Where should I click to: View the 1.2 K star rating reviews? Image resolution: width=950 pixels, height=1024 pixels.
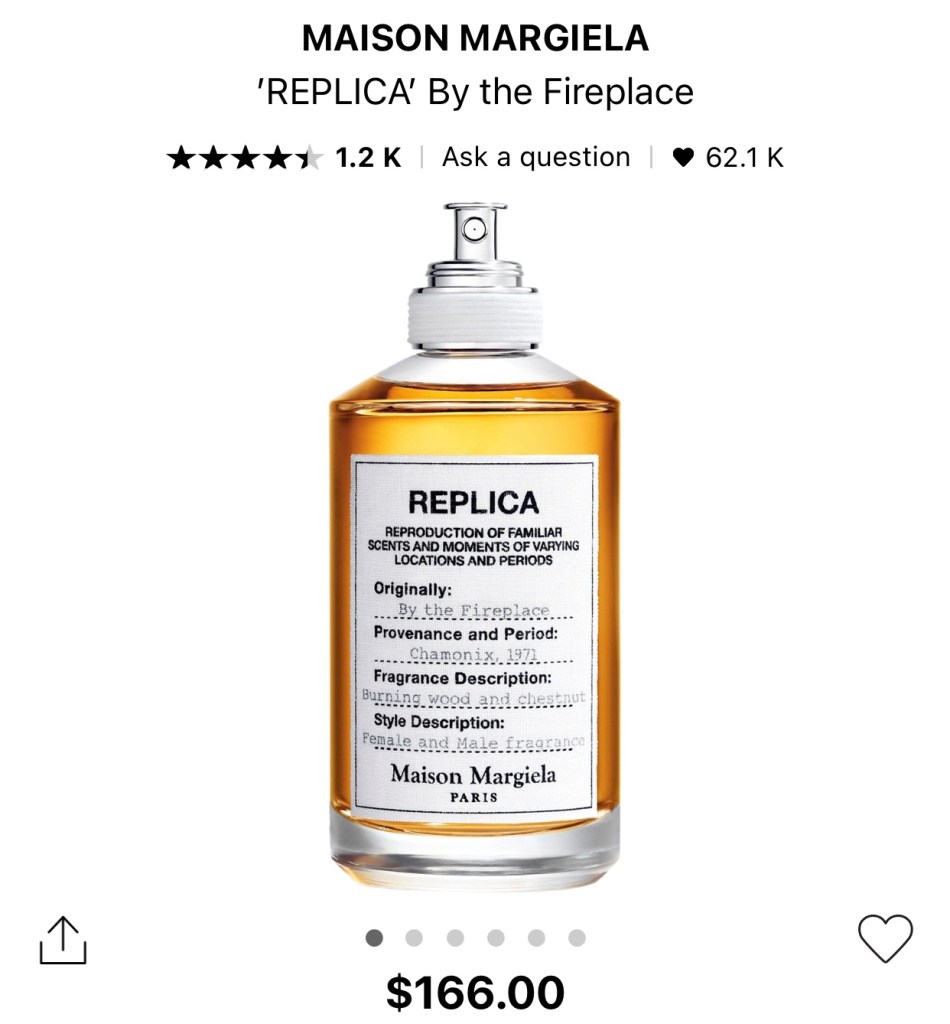[x=285, y=158]
